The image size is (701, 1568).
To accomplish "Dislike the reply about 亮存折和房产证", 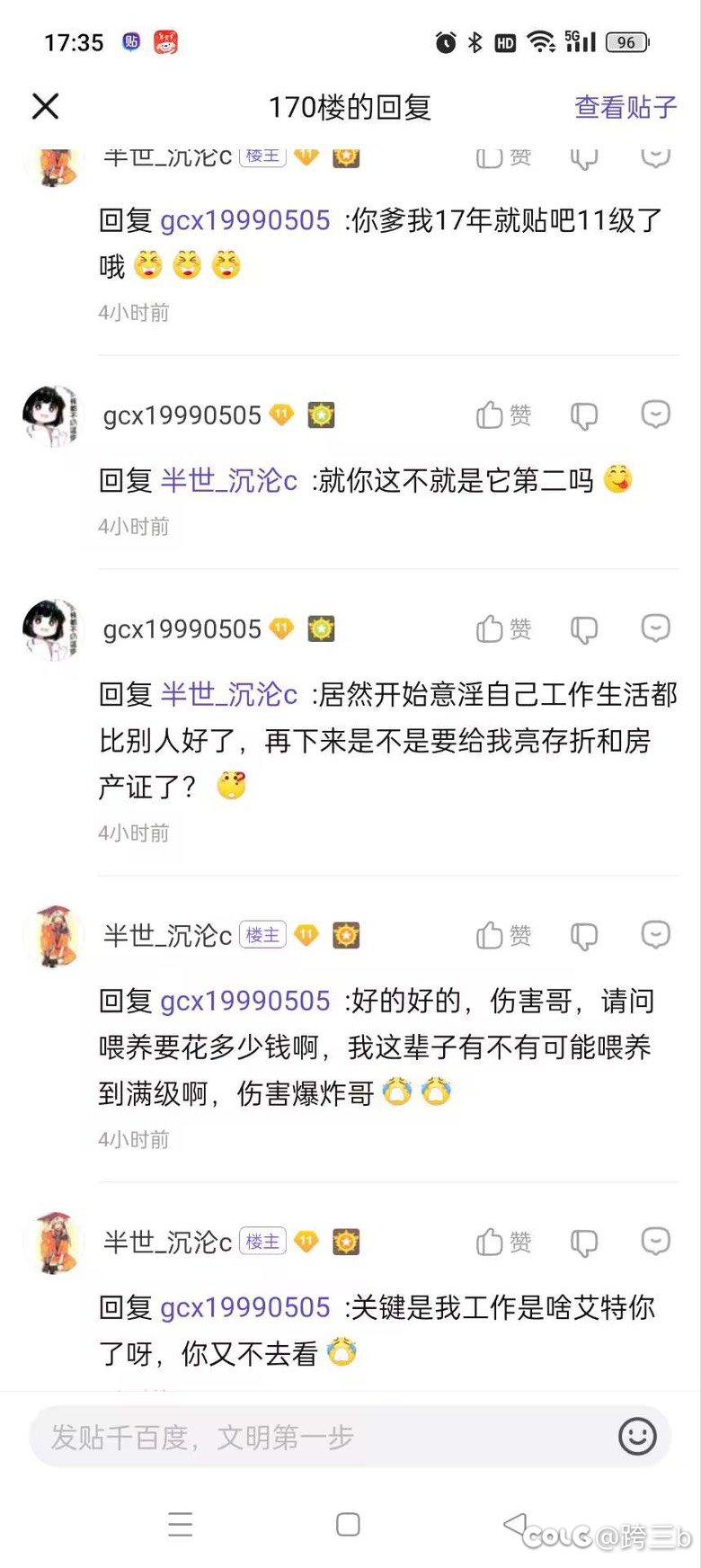I will pos(584,629).
